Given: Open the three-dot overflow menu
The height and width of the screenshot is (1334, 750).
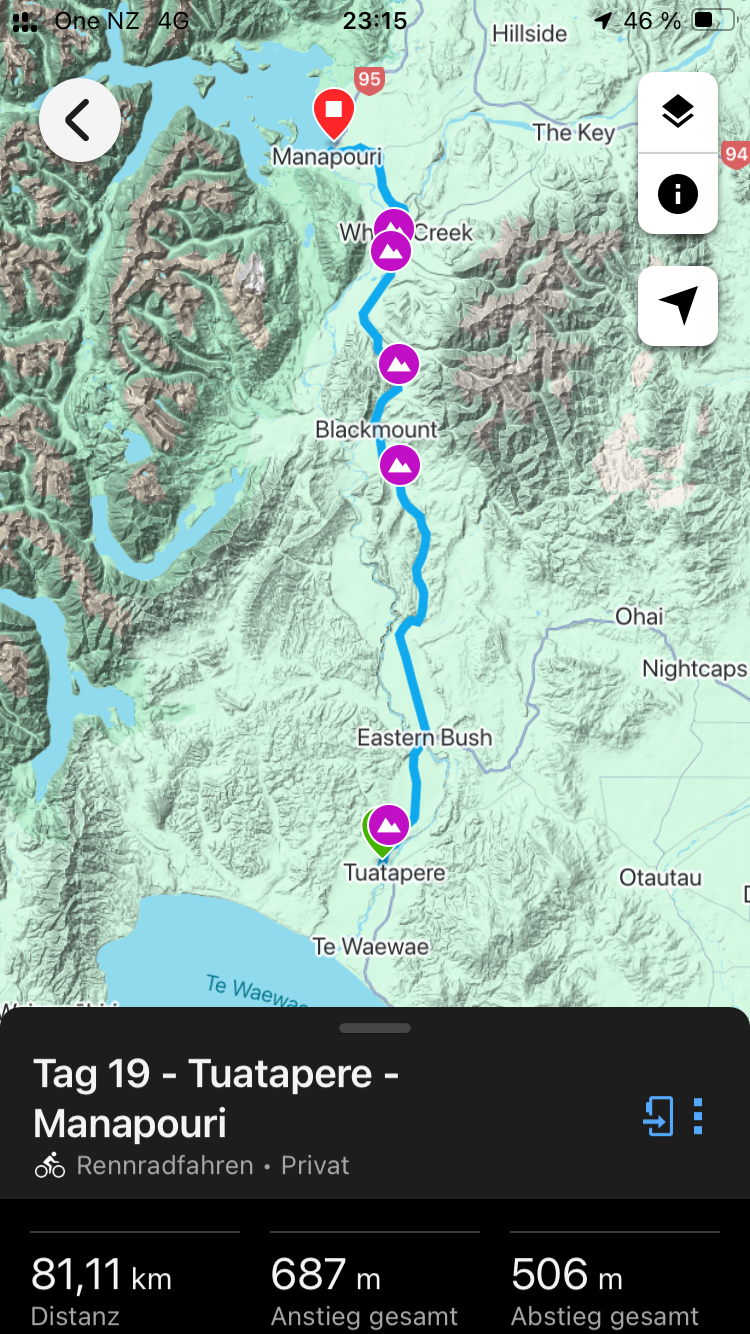Looking at the screenshot, I should pos(698,1115).
